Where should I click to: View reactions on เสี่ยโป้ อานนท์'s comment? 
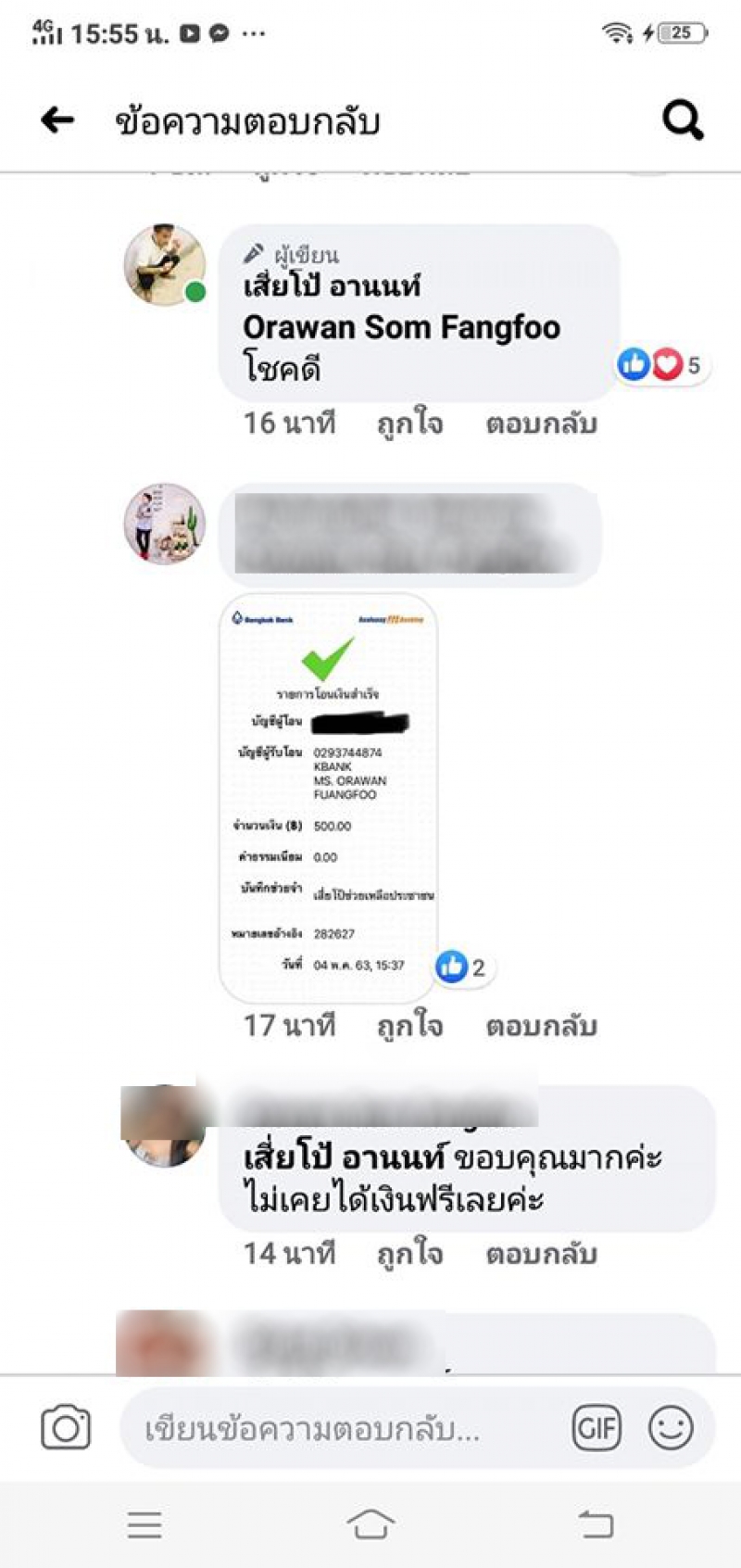[x=659, y=365]
